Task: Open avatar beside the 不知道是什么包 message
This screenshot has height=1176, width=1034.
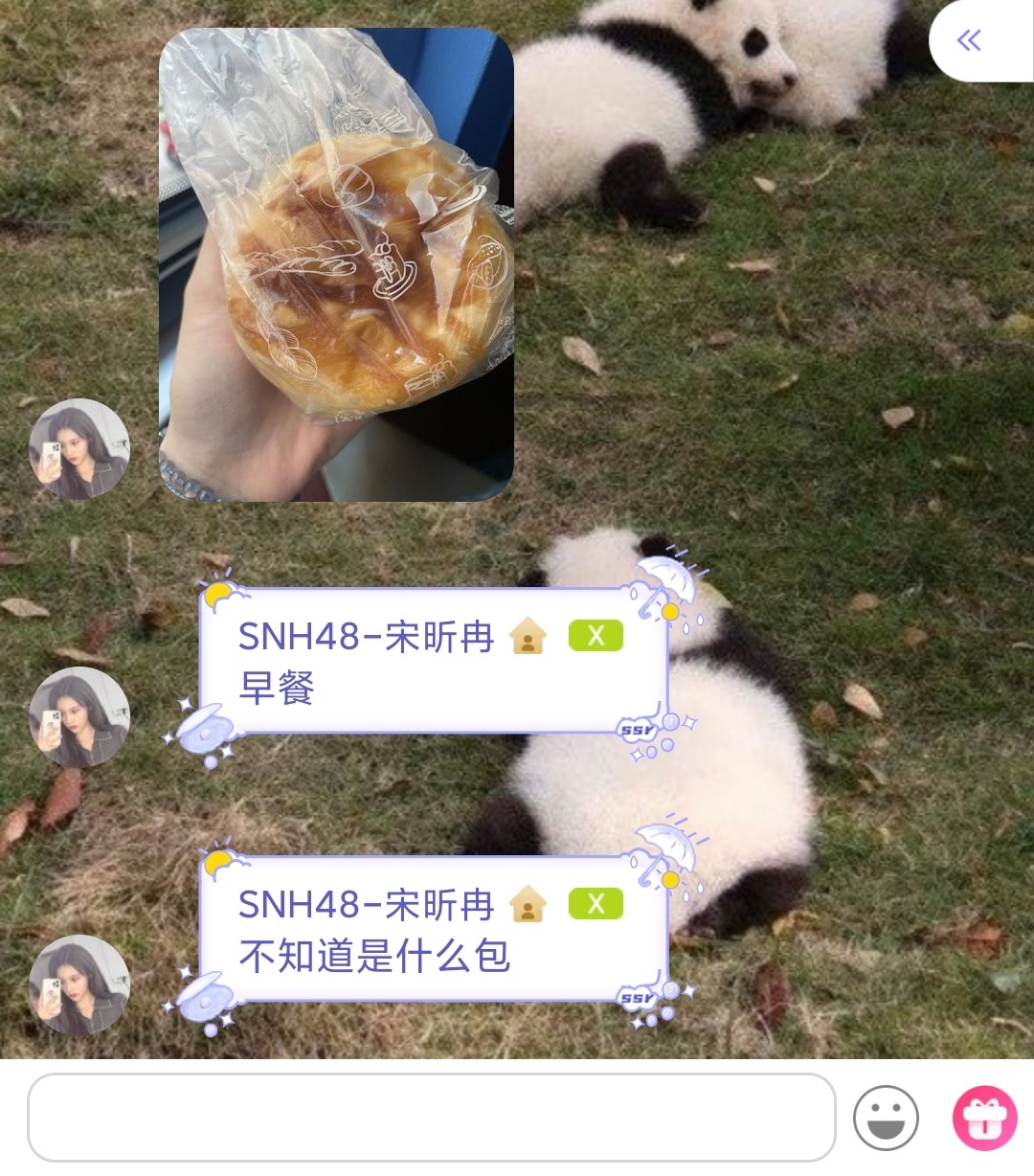Action: 79,985
